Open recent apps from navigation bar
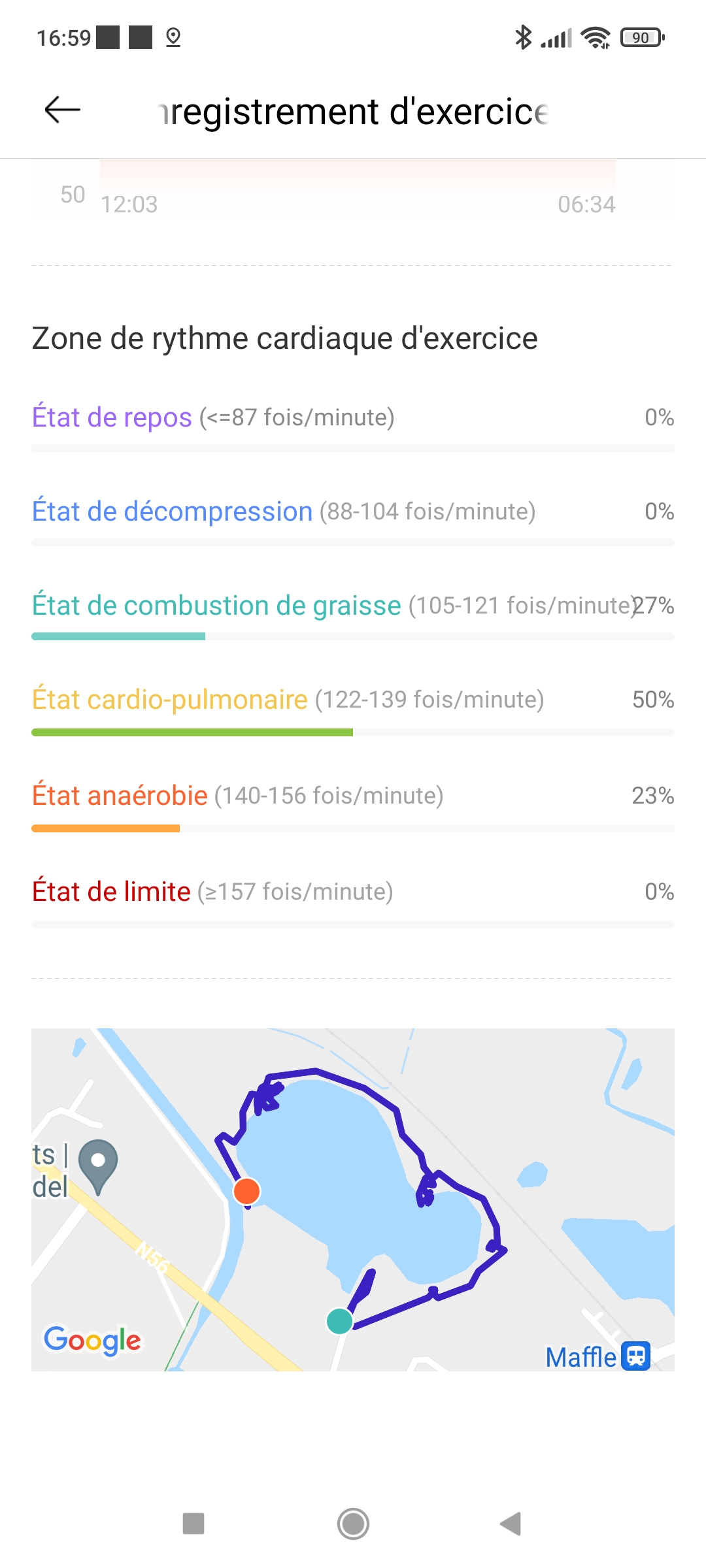The width and height of the screenshot is (706, 1568). [193, 1524]
